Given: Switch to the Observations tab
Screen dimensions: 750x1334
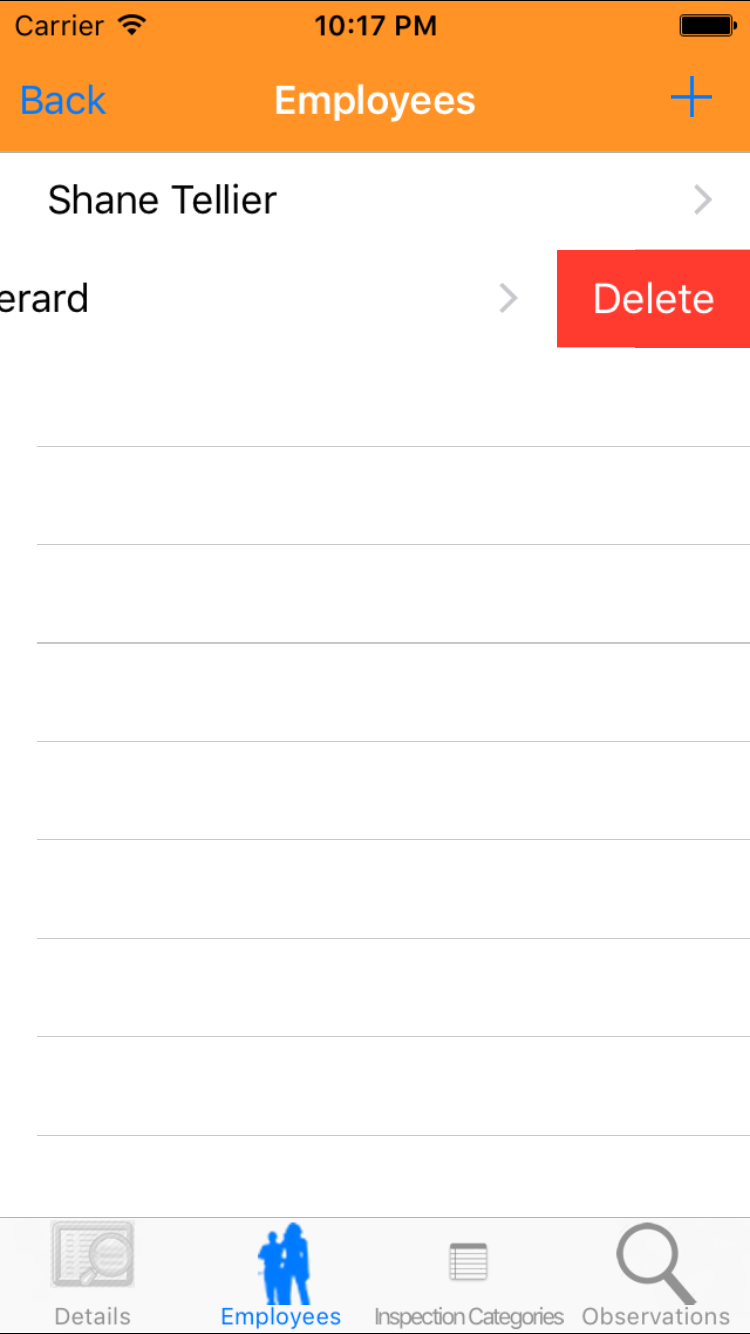Looking at the screenshot, I should coord(656,1274).
